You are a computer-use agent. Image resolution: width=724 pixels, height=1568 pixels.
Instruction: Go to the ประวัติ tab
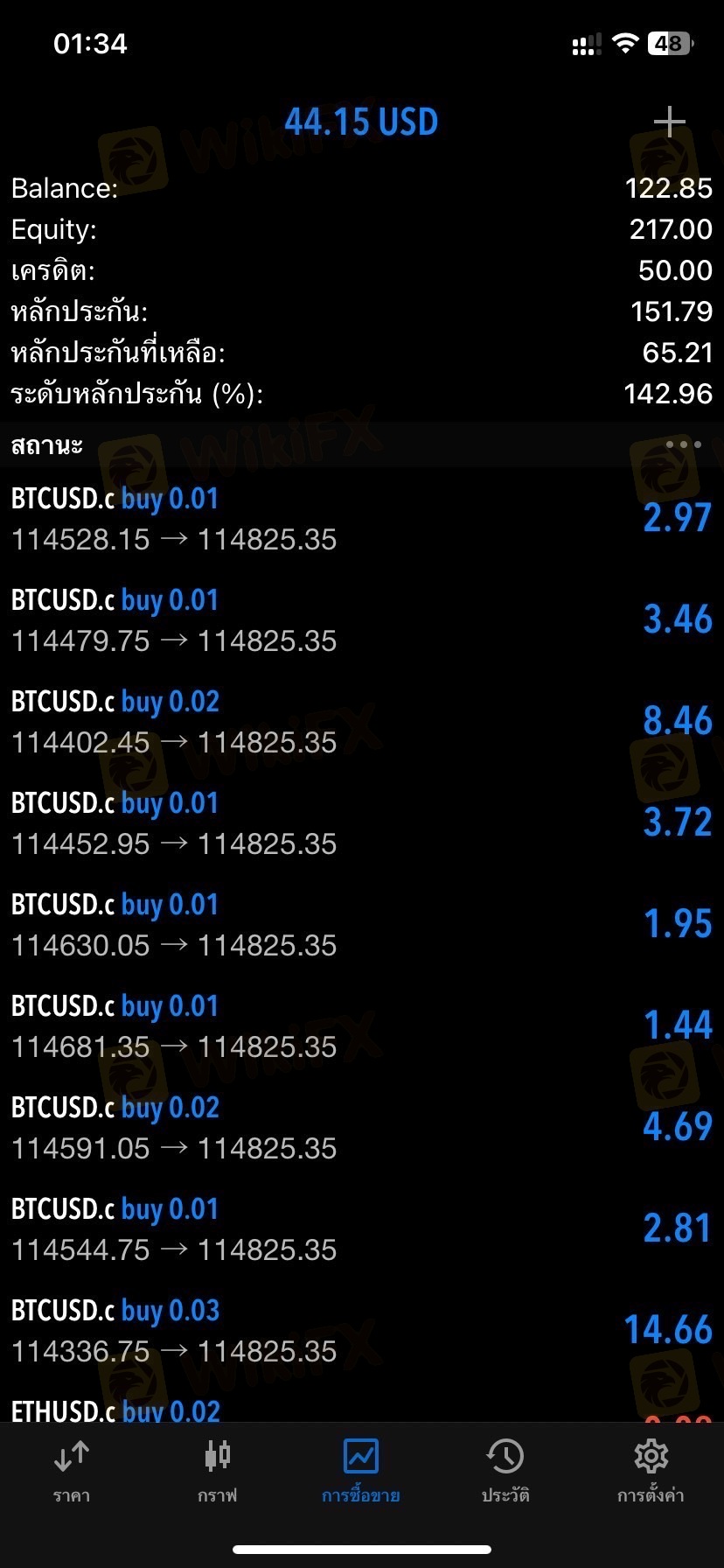505,1472
